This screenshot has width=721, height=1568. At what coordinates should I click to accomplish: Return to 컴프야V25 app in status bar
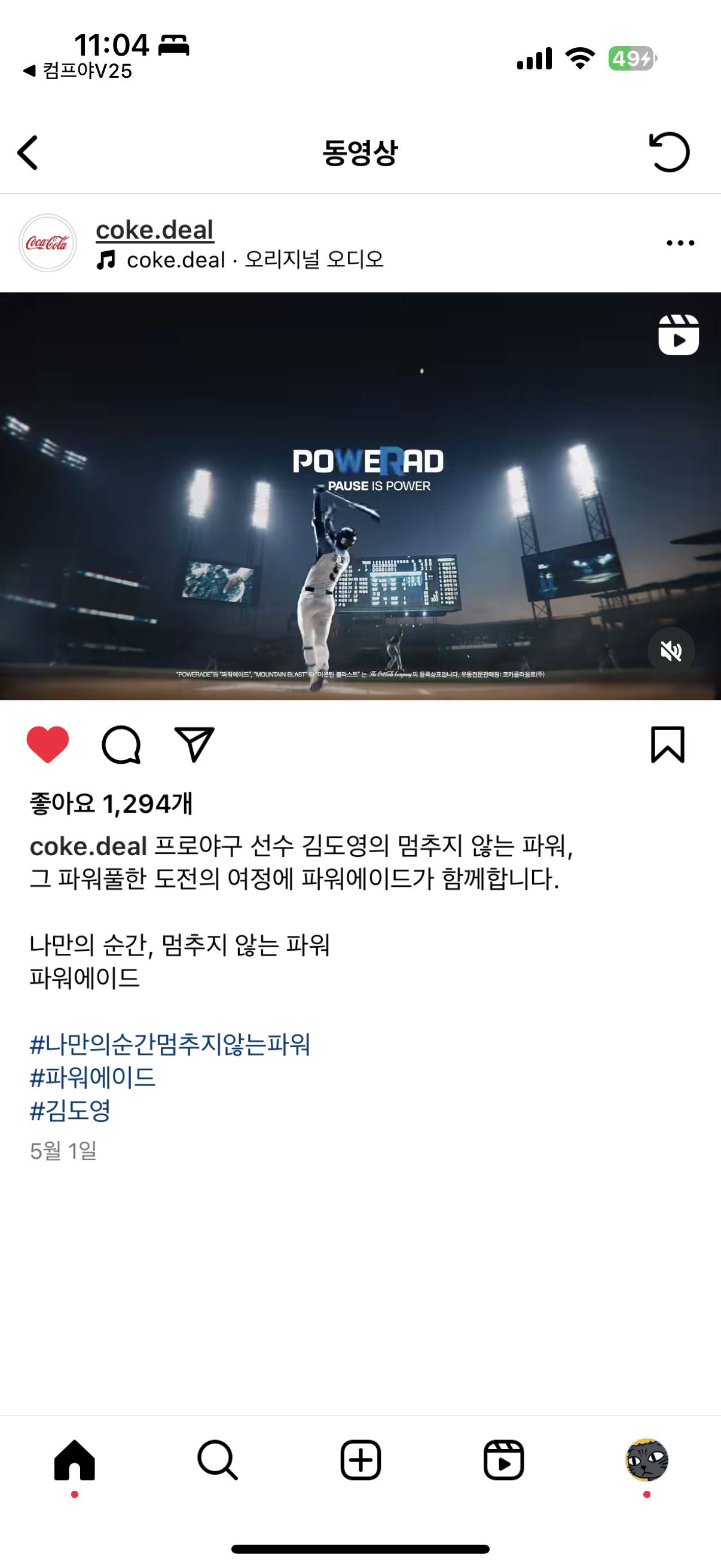78,71
